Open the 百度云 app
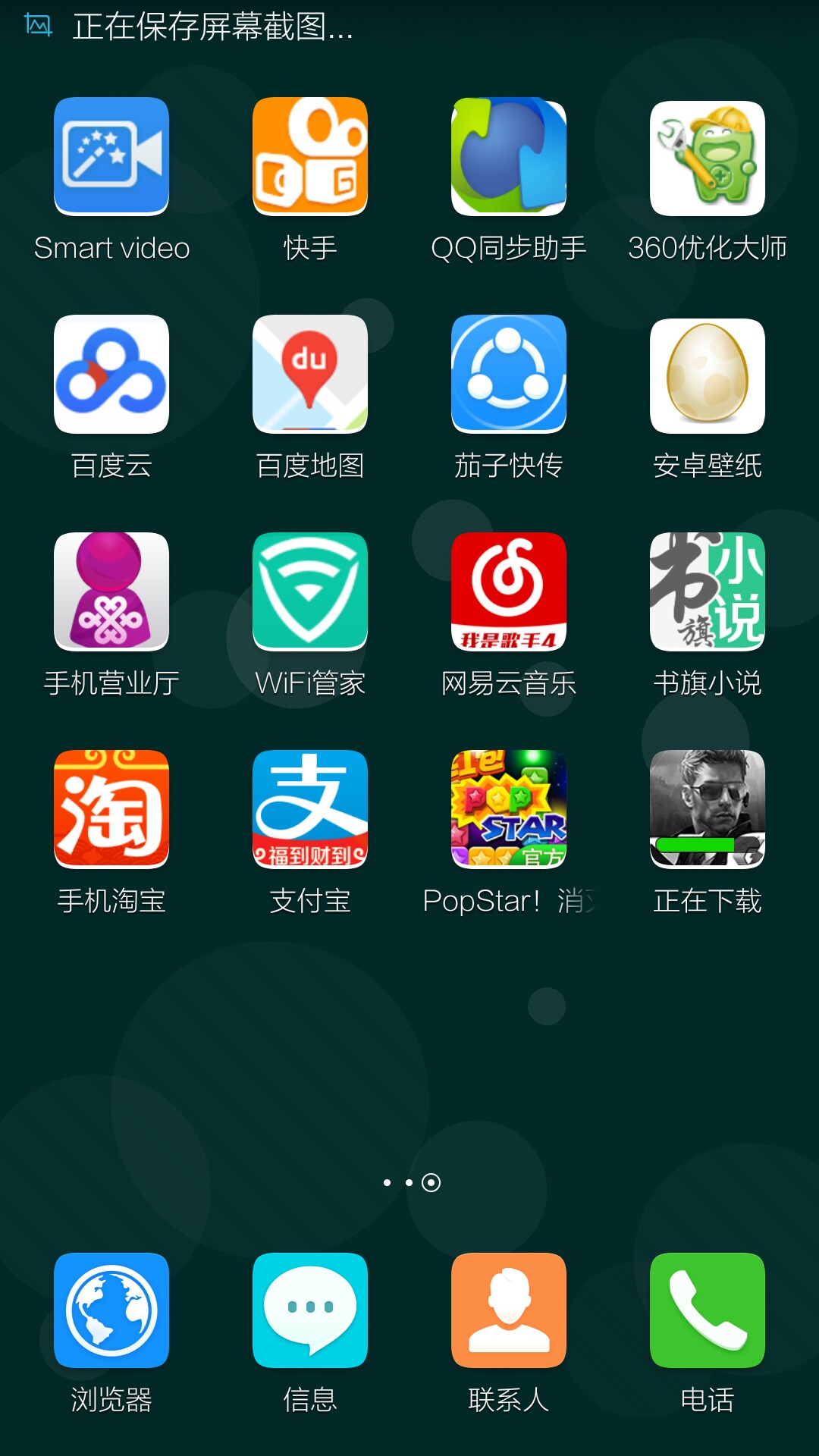 coord(111,374)
